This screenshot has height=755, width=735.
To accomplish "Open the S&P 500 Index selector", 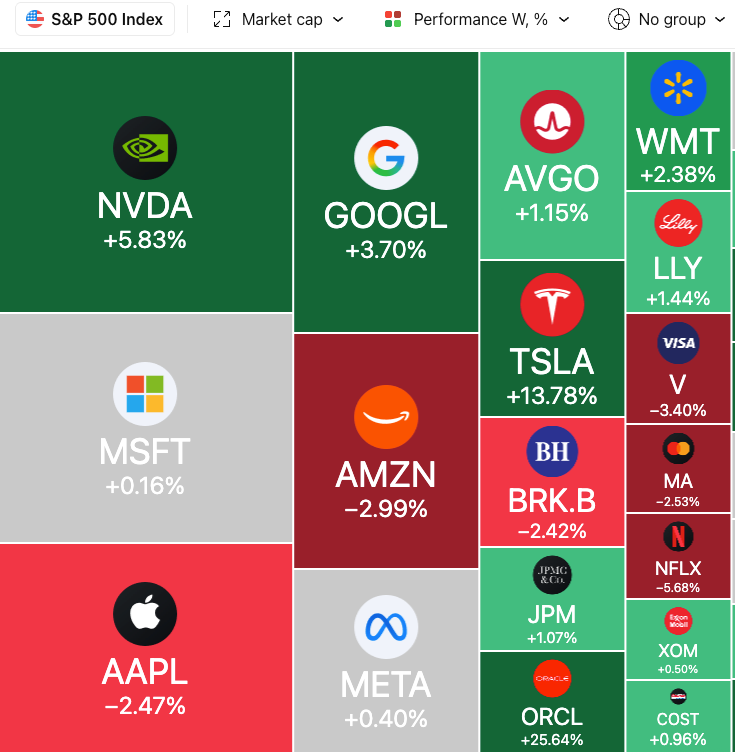I will pyautogui.click(x=95, y=19).
